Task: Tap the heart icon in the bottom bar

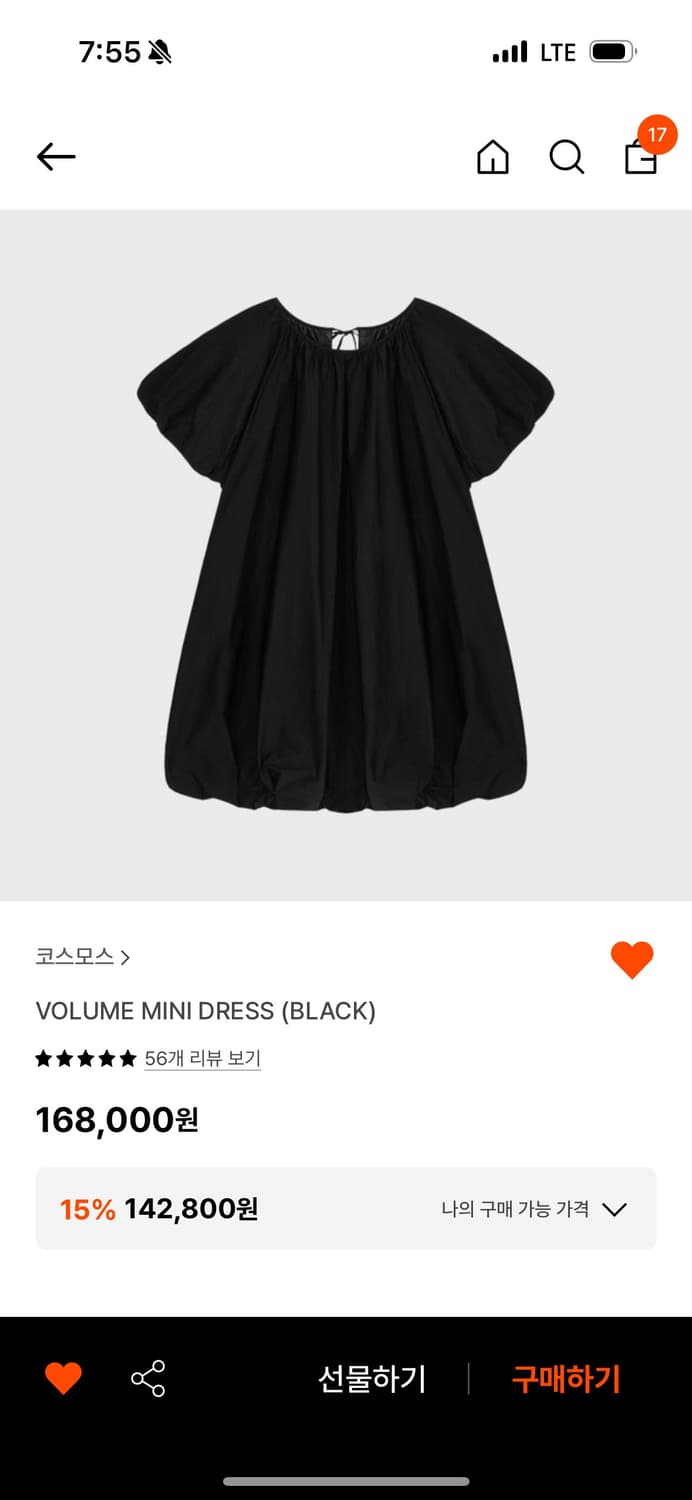Action: (63, 1379)
